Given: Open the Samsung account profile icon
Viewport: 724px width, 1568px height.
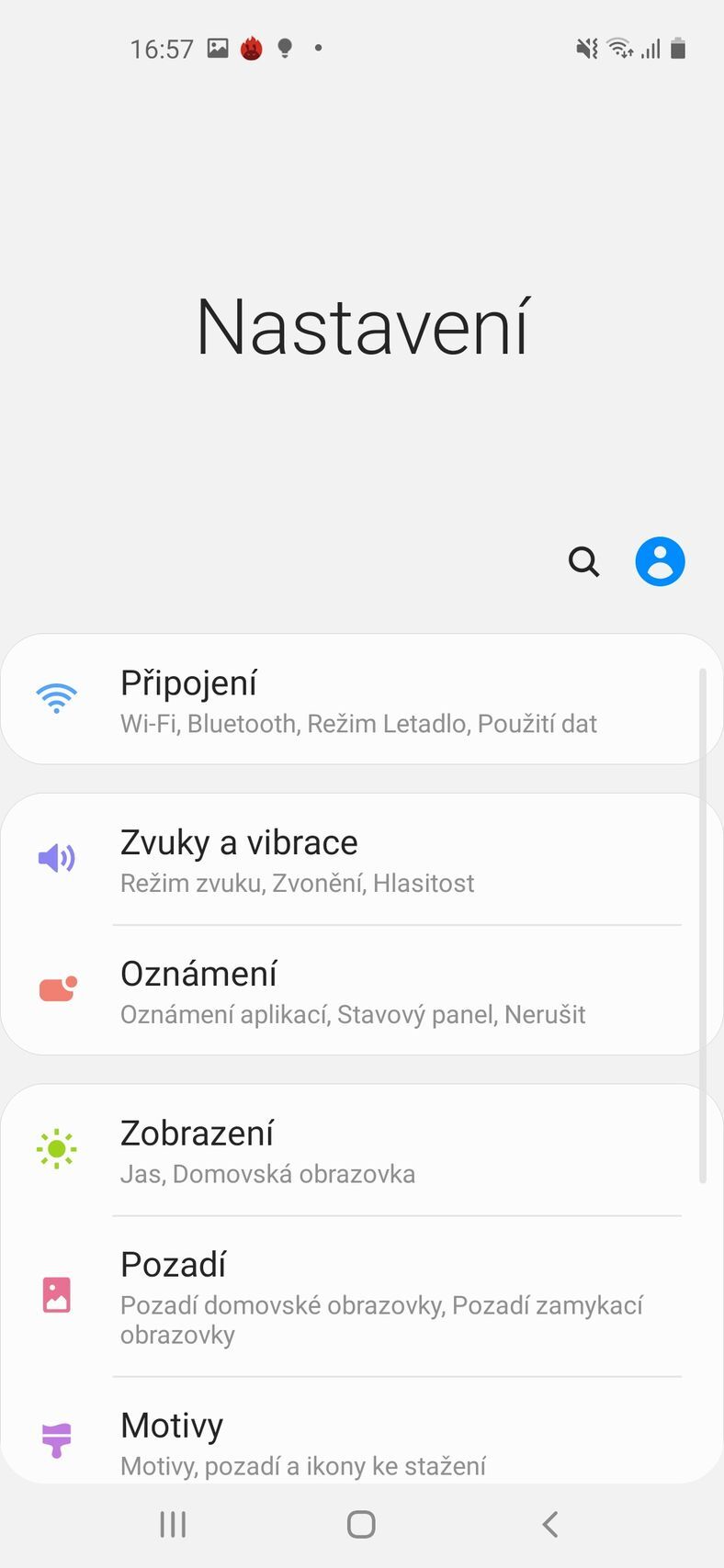Looking at the screenshot, I should pyautogui.click(x=660, y=560).
